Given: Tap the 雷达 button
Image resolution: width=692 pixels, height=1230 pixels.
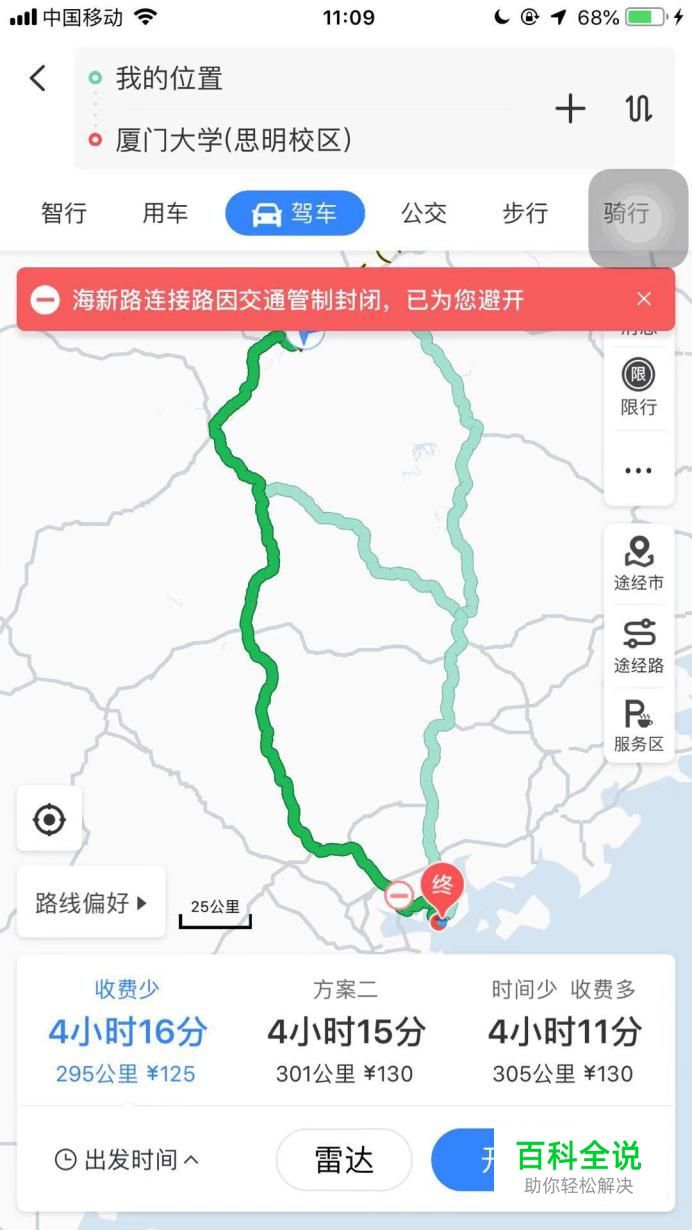Looking at the screenshot, I should [x=344, y=1160].
